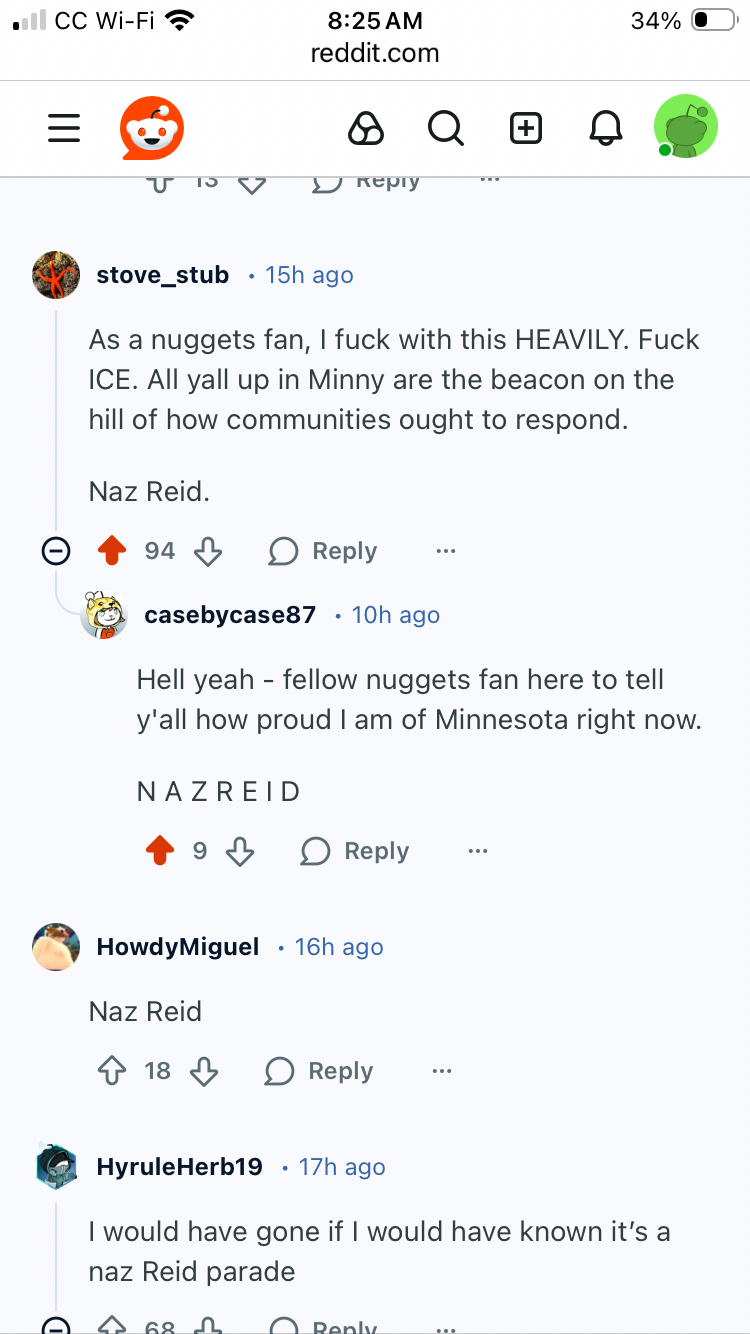Create a new post
Image resolution: width=750 pixels, height=1334 pixels.
tap(526, 128)
